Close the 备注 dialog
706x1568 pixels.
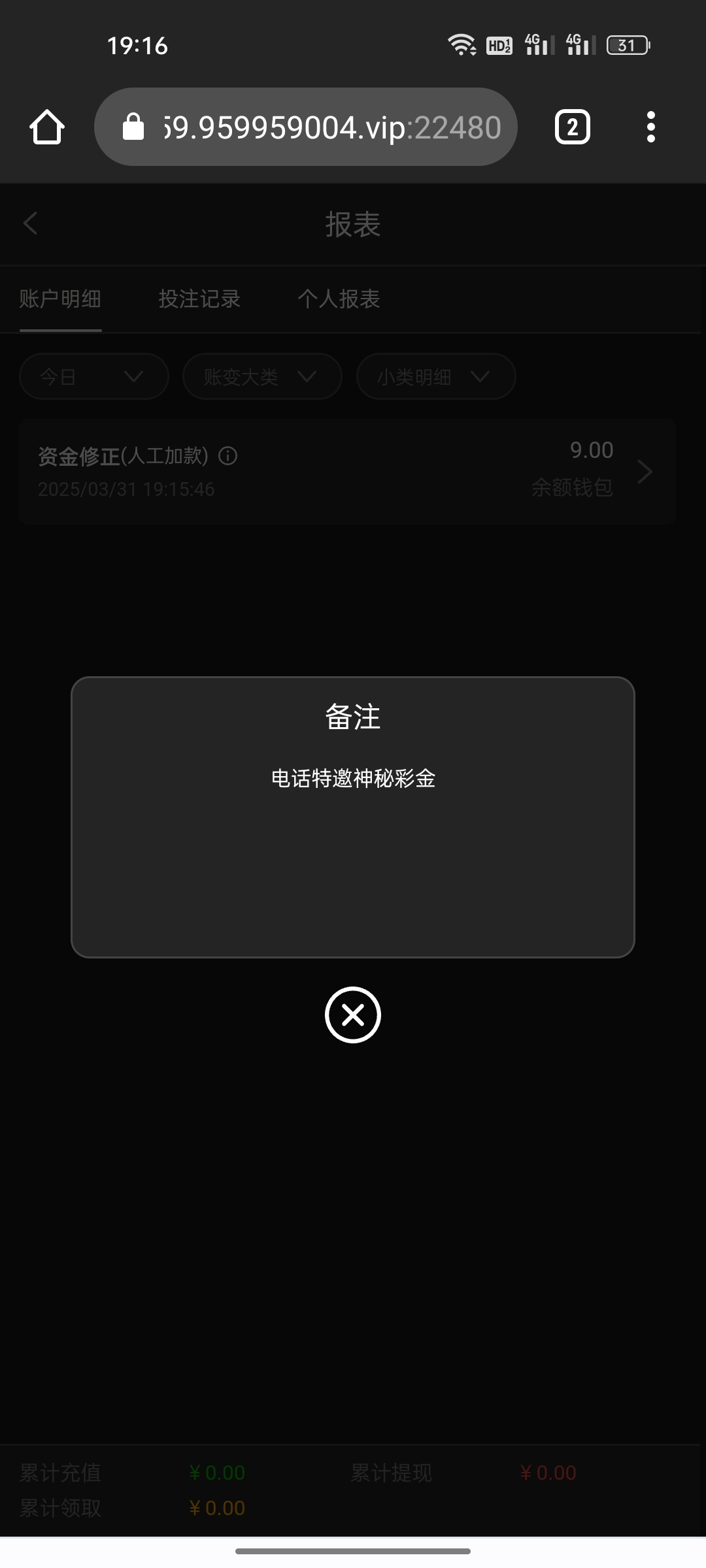(353, 1015)
